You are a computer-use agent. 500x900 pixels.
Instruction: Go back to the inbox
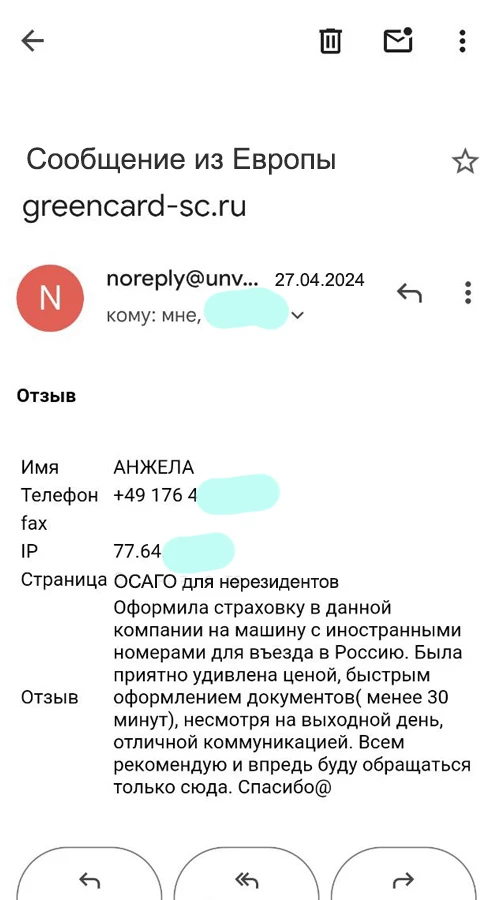click(x=32, y=41)
